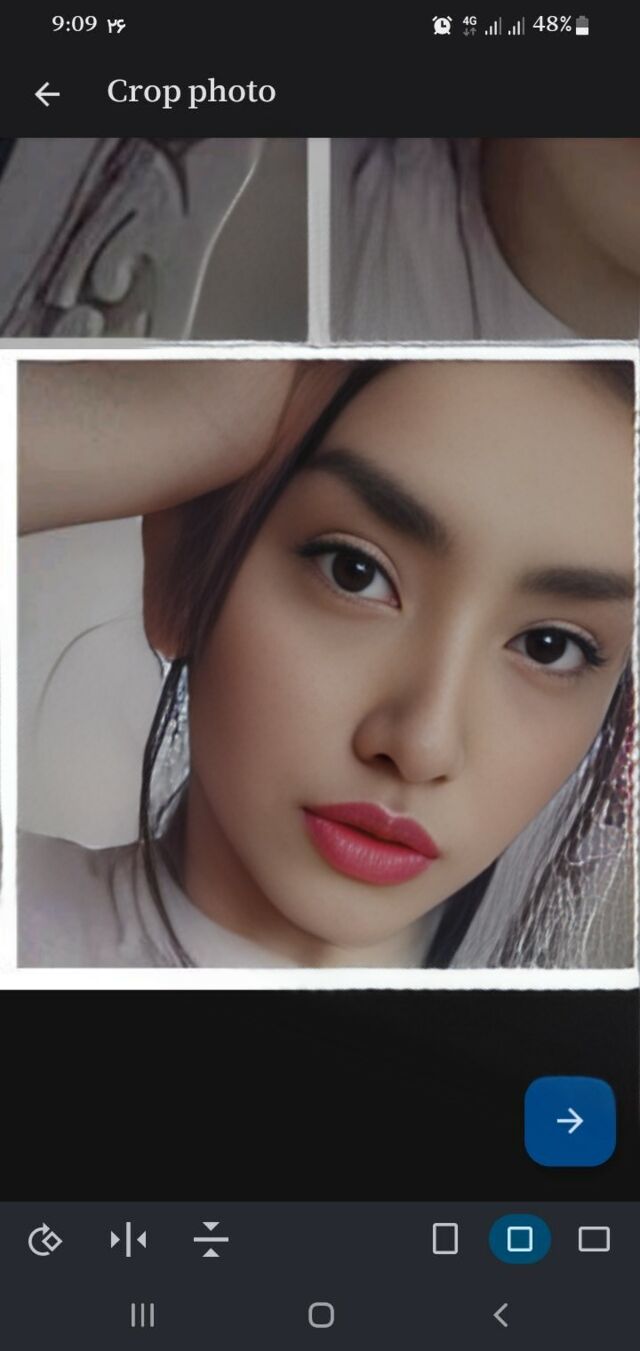Flip the photo vertically
This screenshot has height=1351, width=640.
tap(211, 1240)
